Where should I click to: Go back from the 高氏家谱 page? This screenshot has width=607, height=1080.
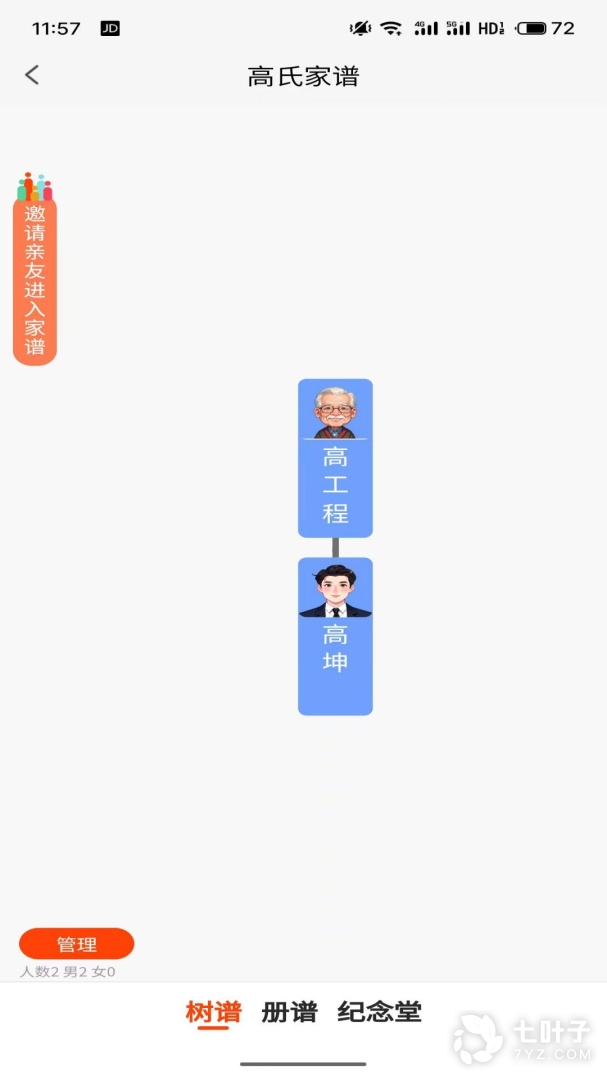[x=32, y=75]
